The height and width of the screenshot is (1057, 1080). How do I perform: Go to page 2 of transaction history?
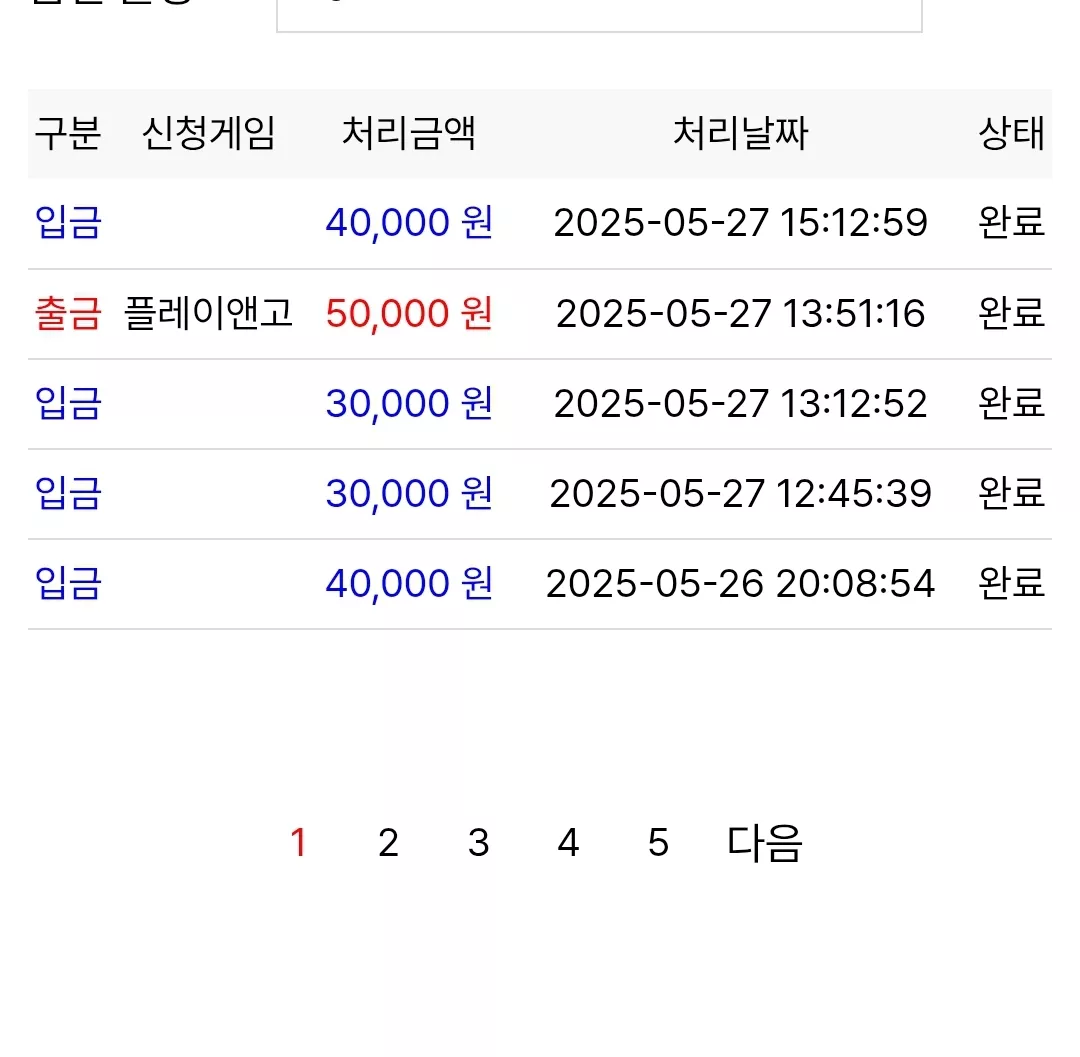coord(388,842)
